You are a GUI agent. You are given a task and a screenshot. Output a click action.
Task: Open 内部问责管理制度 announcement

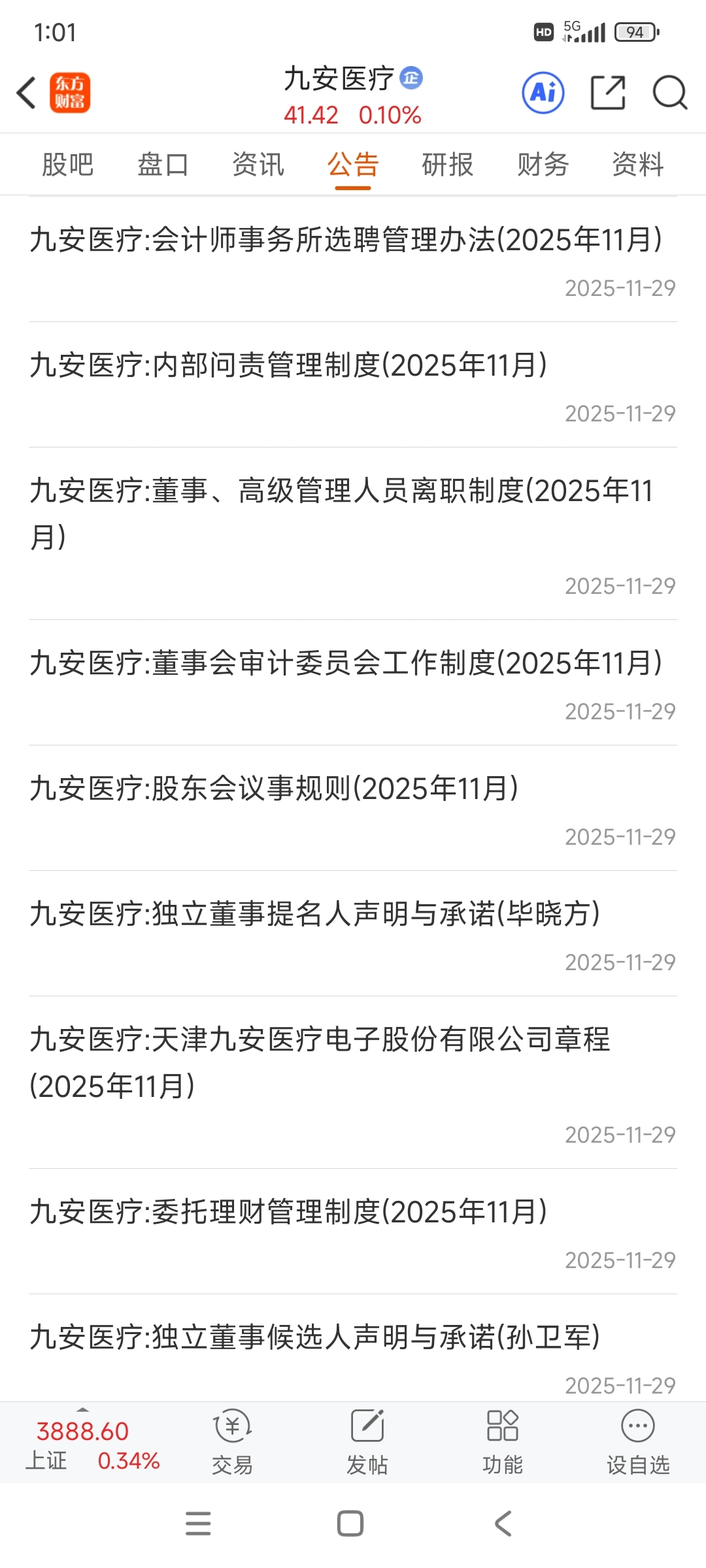289,365
